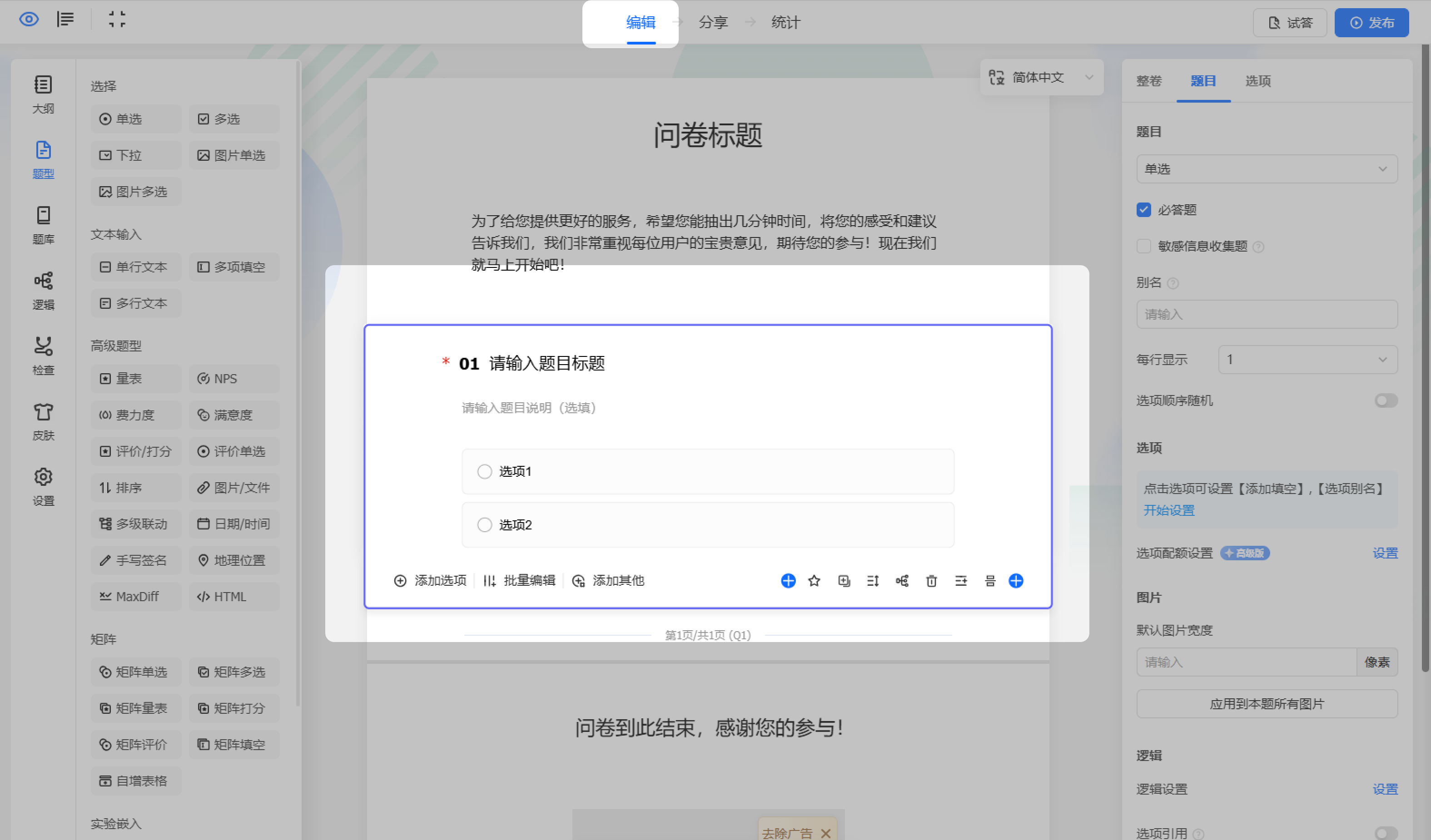Add the 多选 question type

click(234, 119)
